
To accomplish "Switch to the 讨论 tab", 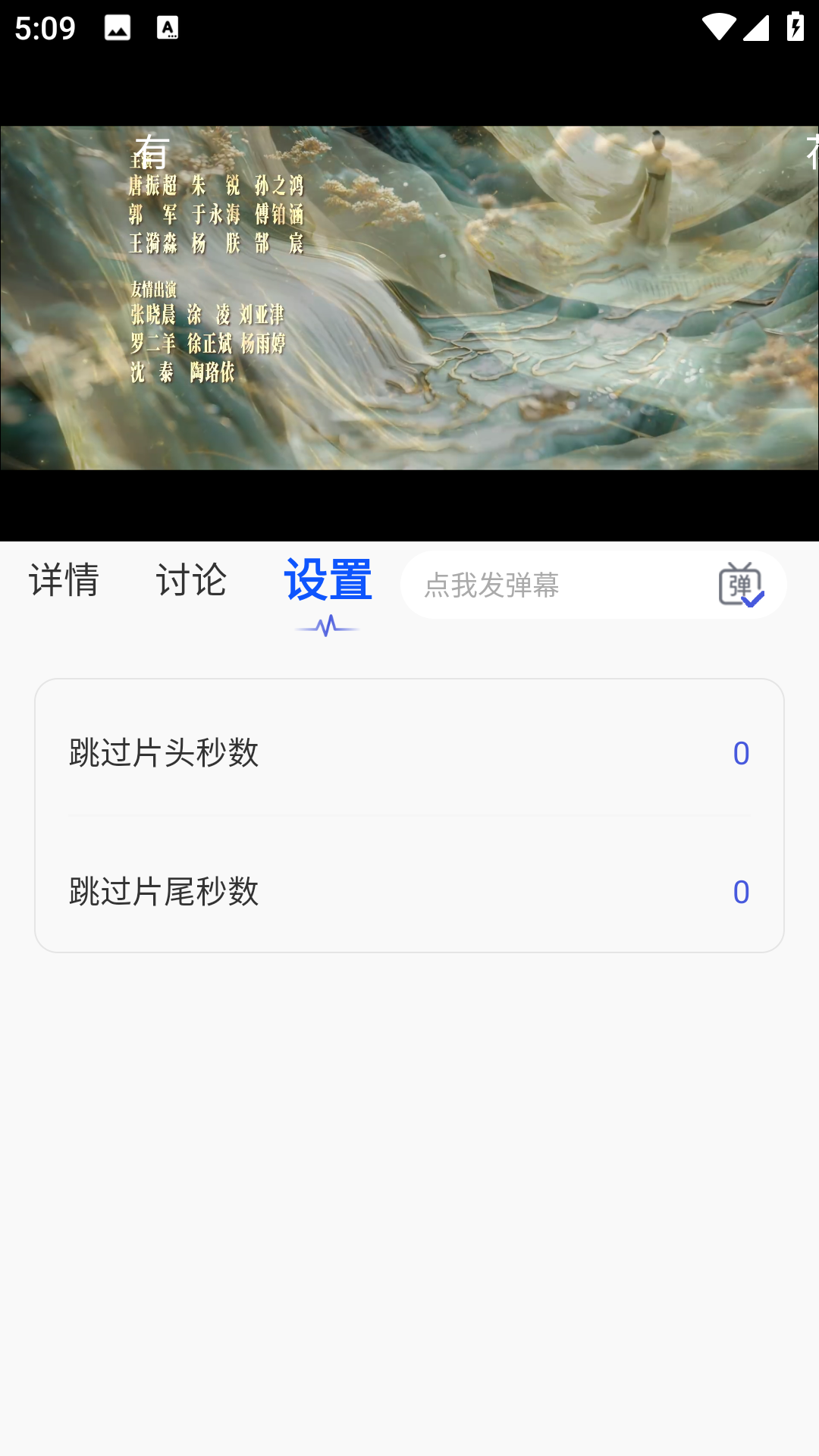I will point(191,581).
